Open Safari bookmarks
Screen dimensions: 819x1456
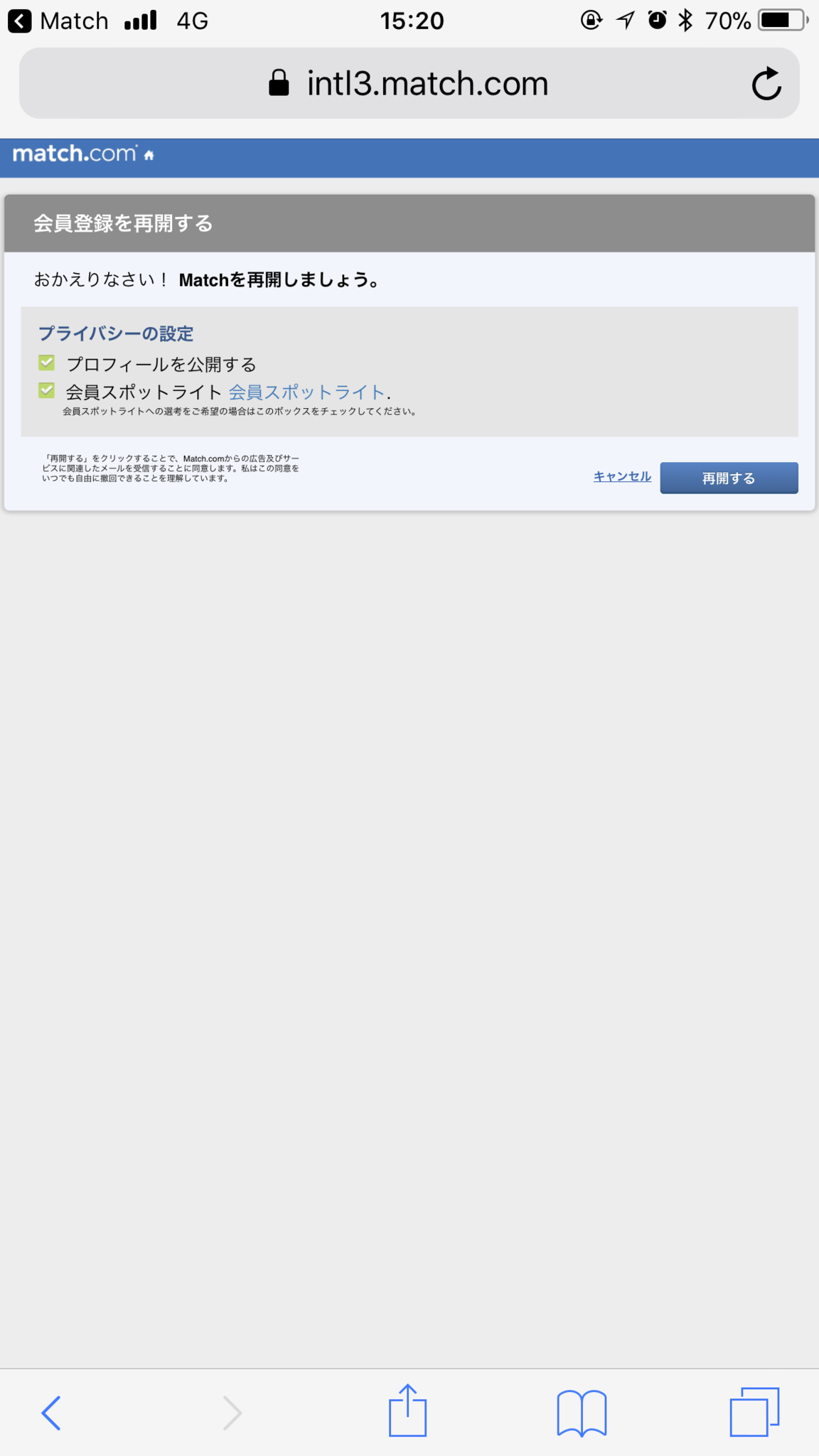pyautogui.click(x=582, y=1412)
